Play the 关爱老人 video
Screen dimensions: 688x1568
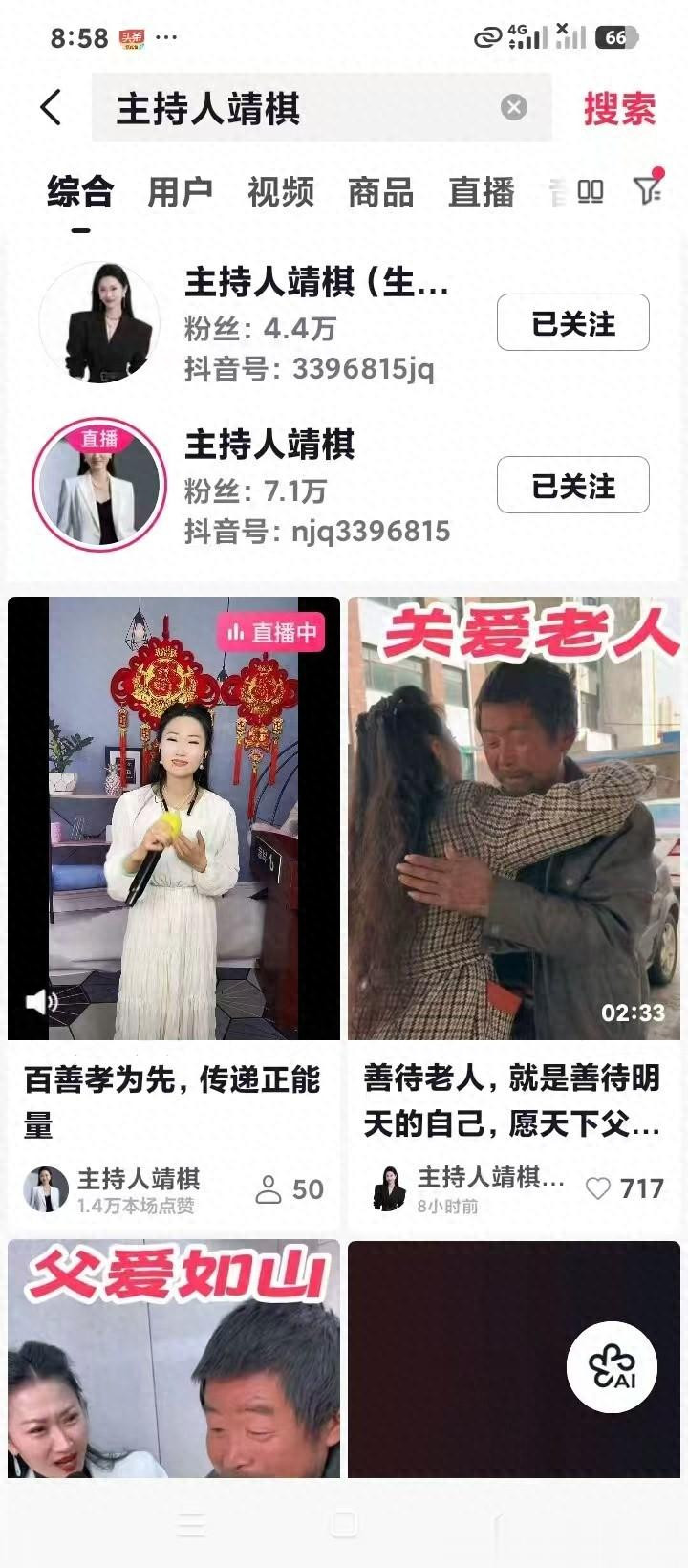514,817
